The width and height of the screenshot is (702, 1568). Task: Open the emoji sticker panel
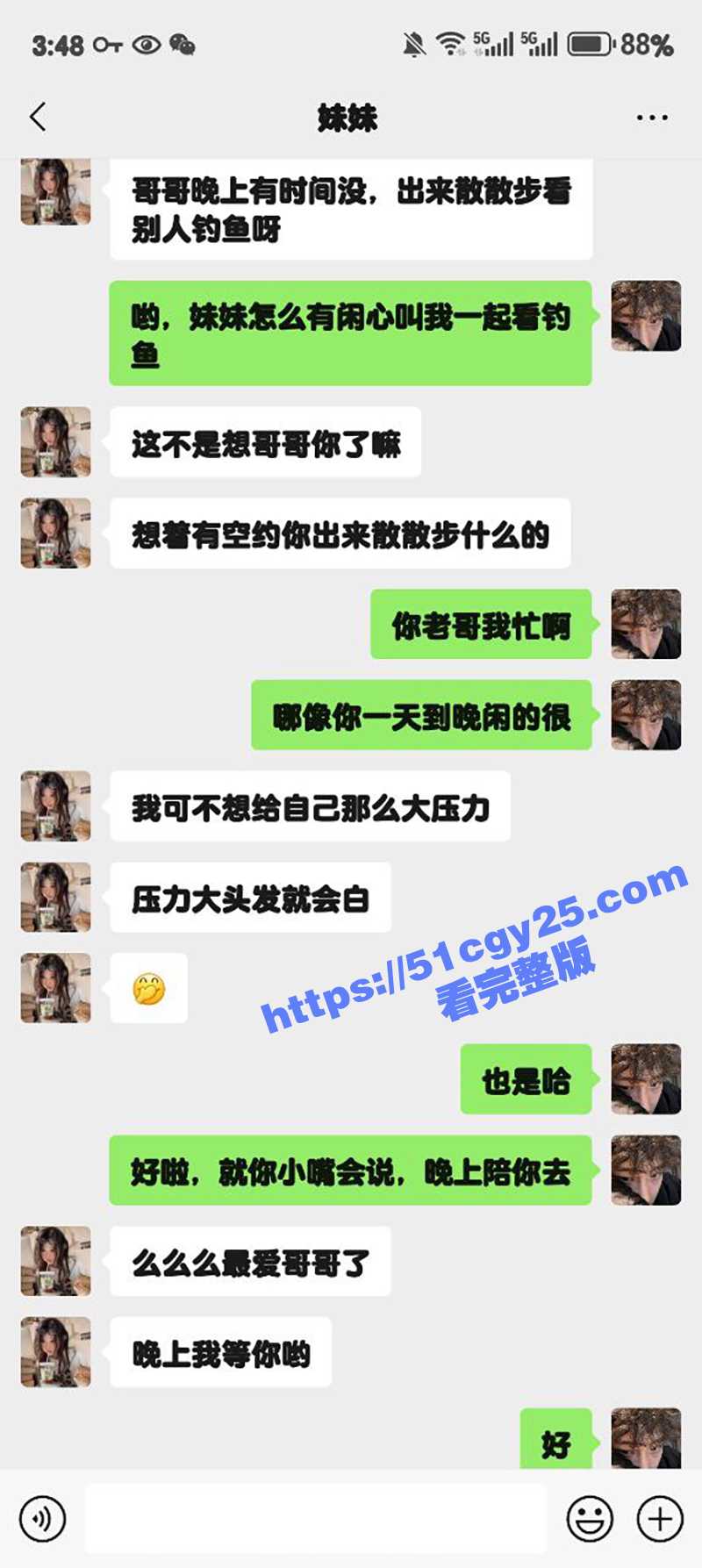[590, 1519]
